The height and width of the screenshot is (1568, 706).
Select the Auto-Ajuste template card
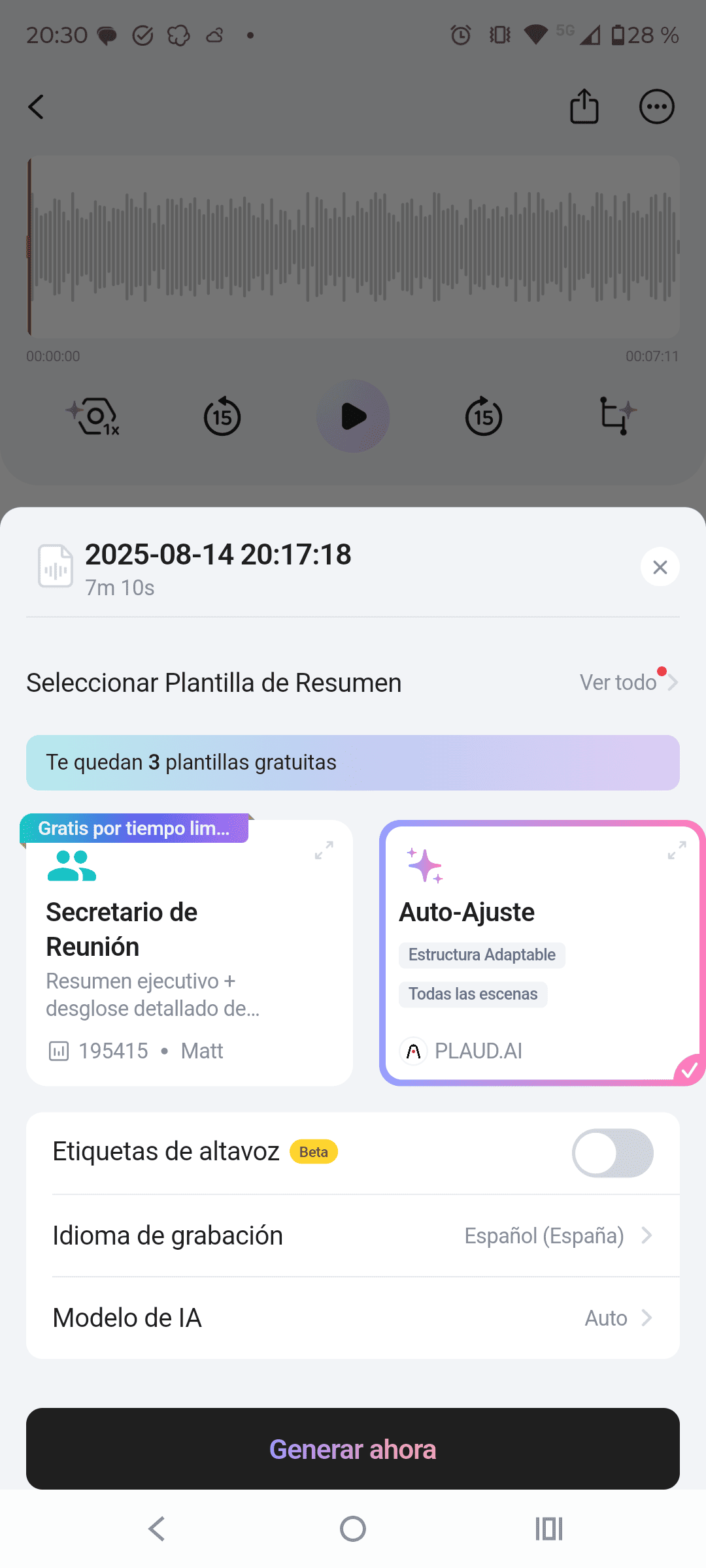tap(542, 953)
